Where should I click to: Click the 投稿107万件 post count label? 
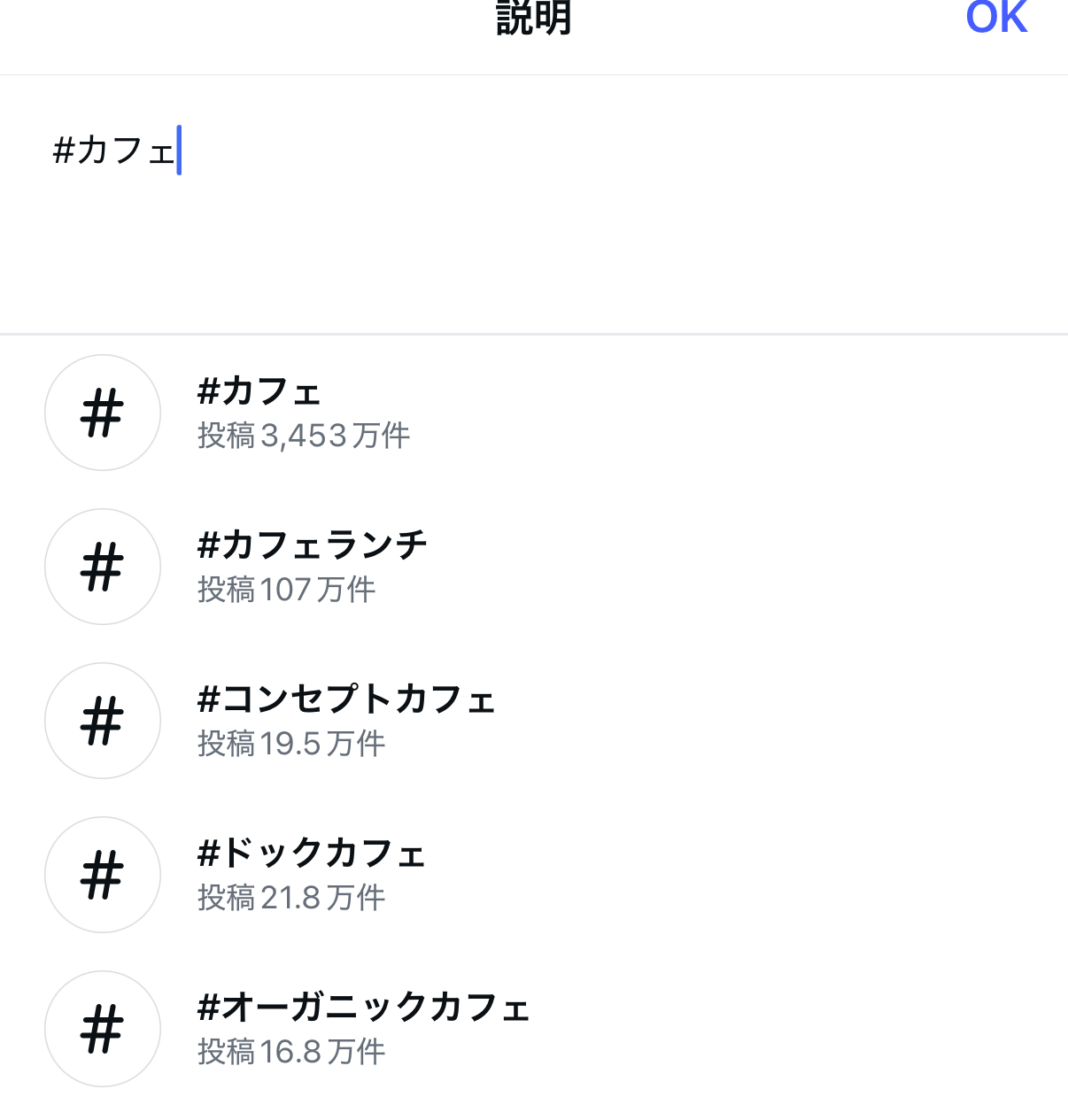click(x=285, y=590)
